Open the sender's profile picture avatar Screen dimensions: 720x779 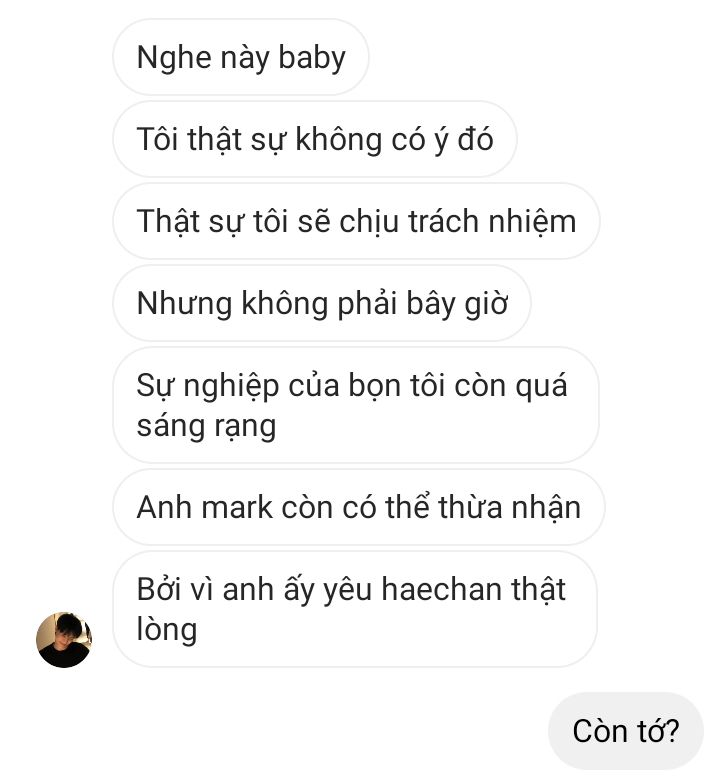[x=64, y=640]
